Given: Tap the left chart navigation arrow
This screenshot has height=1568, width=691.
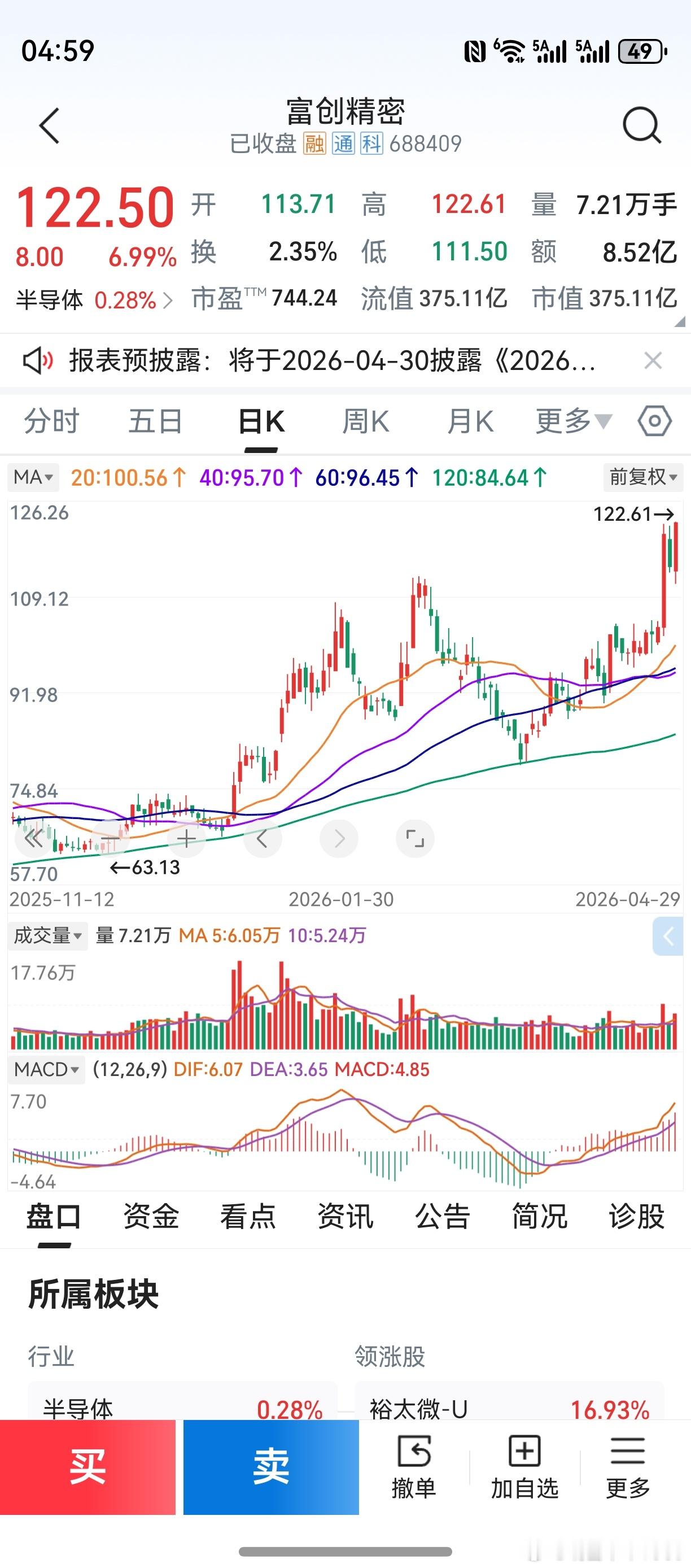Looking at the screenshot, I should 262,838.
